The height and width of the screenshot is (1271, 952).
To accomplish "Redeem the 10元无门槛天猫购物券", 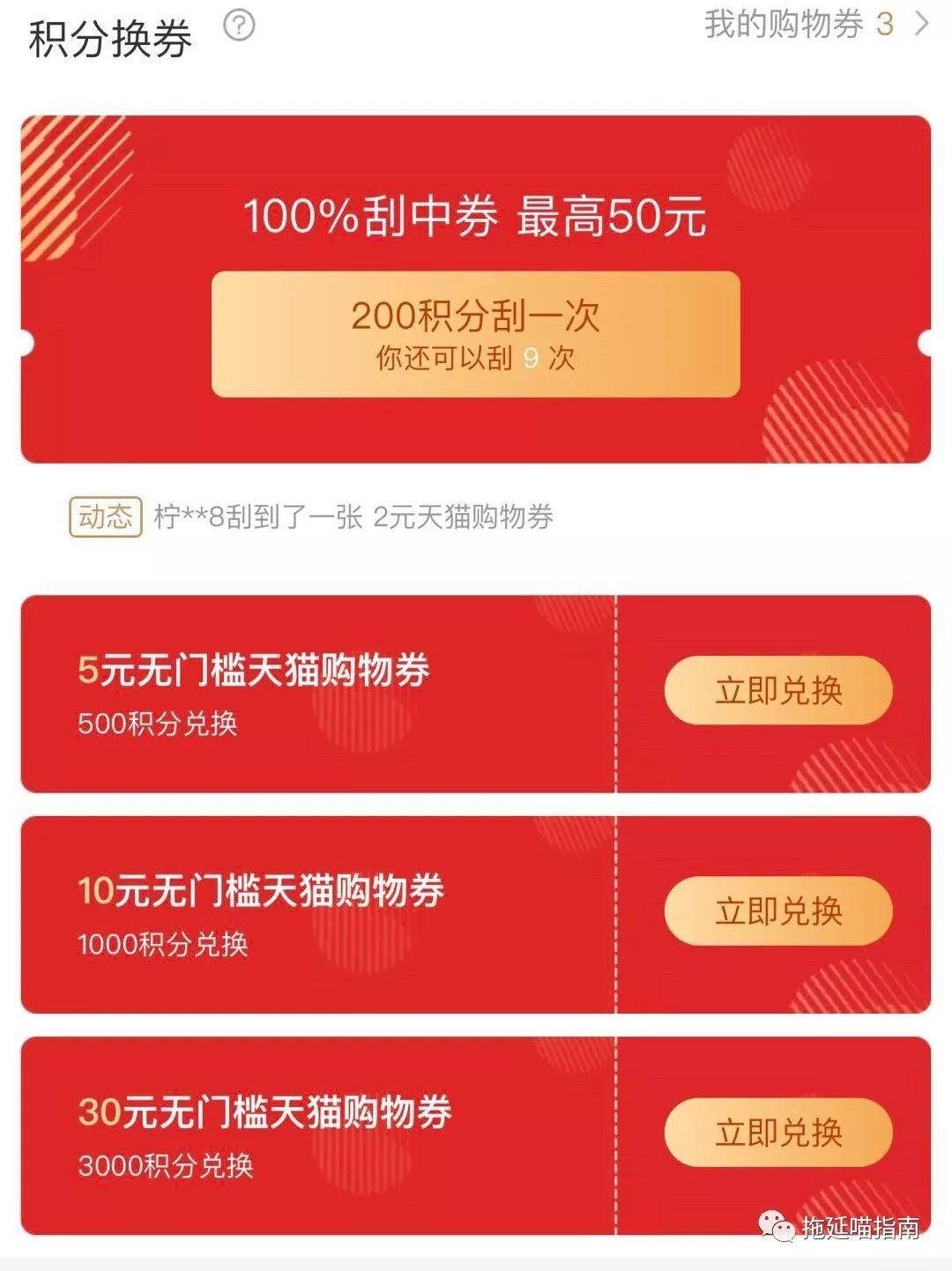I will click(x=778, y=911).
